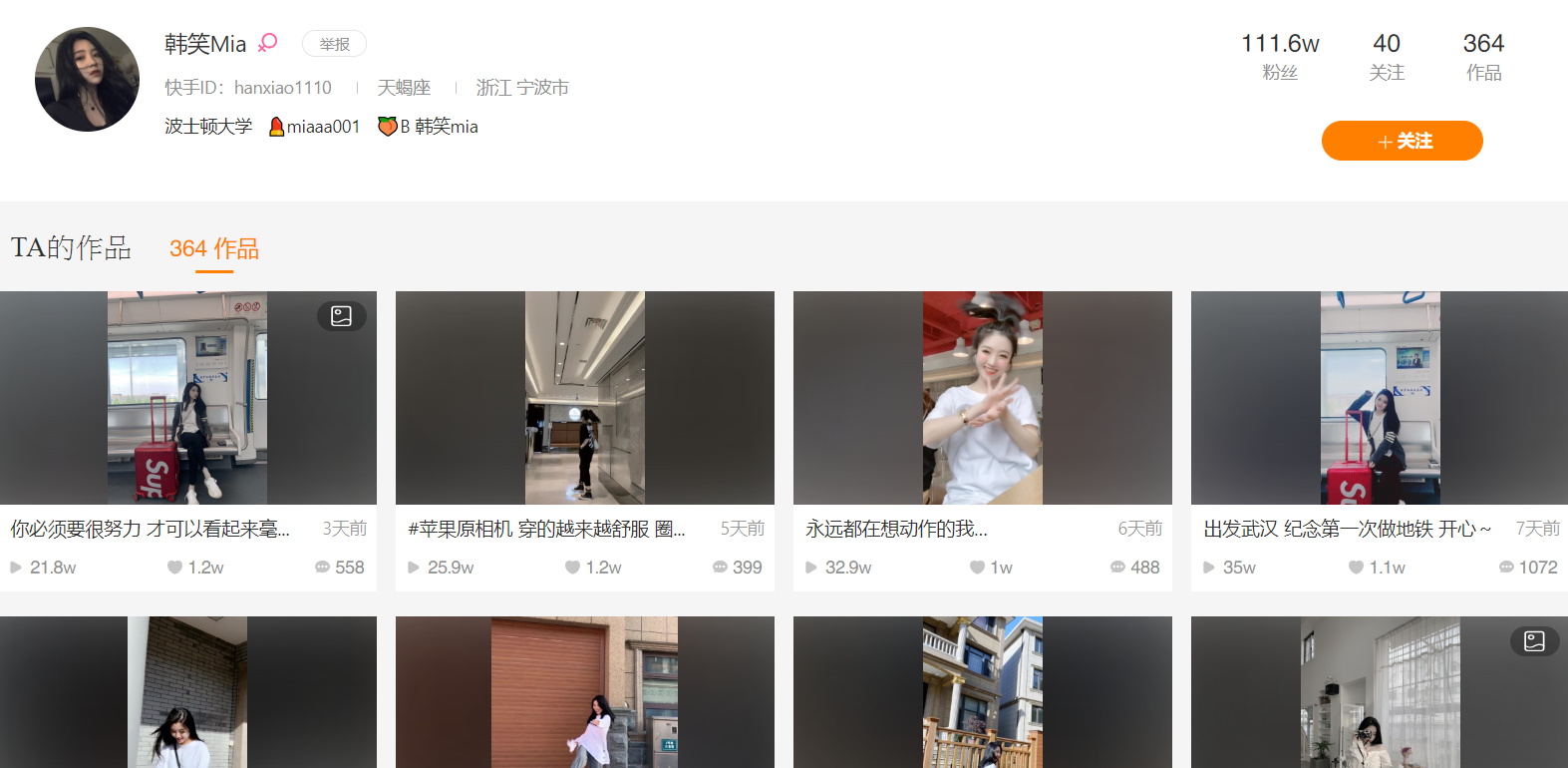Viewport: 1568px width, 768px height.
Task: Open the post 你必须要很努力 才可以看起来毫...
Action: (x=187, y=398)
